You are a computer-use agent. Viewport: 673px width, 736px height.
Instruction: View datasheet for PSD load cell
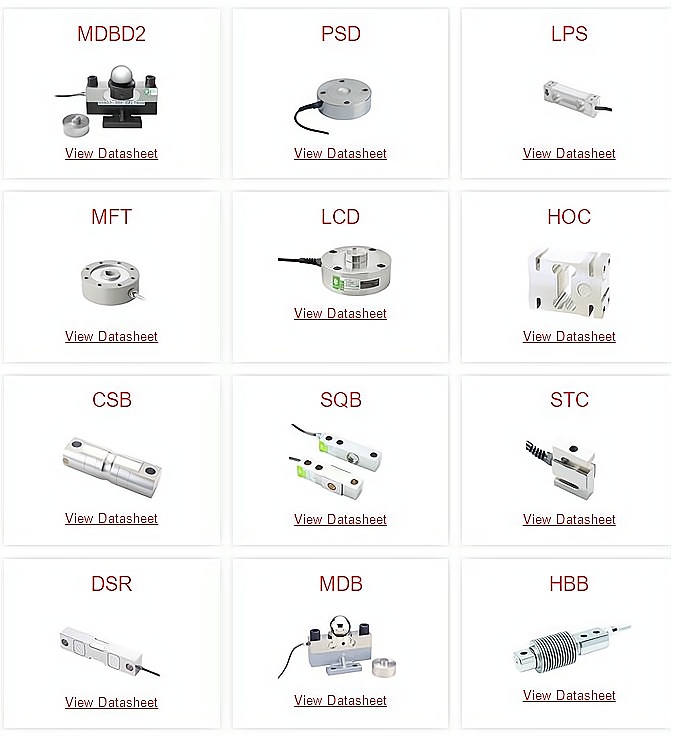(340, 154)
